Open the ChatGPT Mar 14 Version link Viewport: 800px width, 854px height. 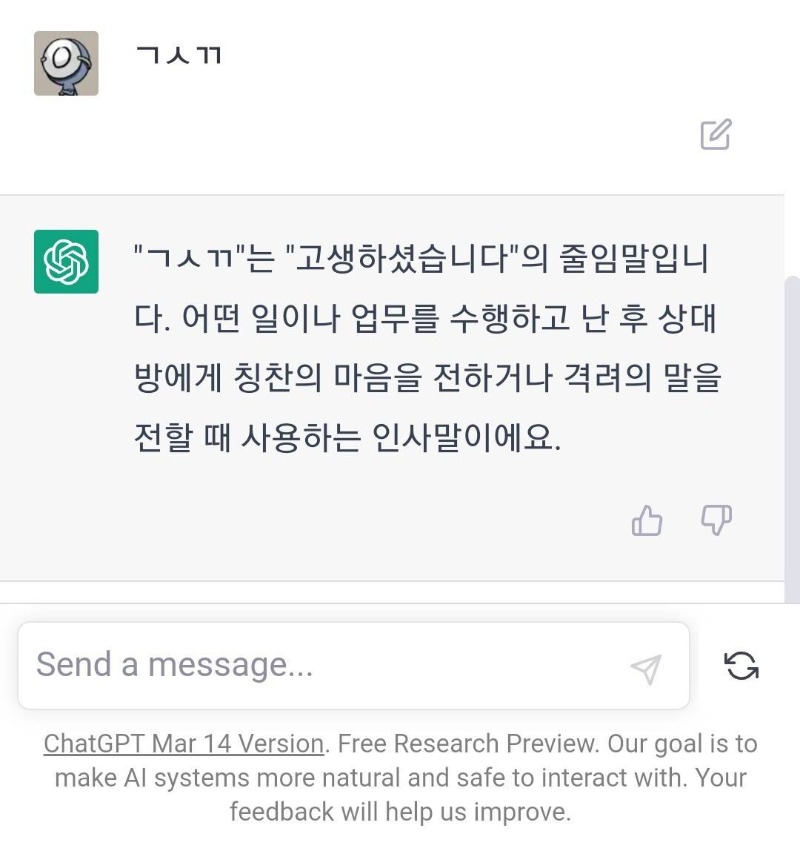(184, 744)
